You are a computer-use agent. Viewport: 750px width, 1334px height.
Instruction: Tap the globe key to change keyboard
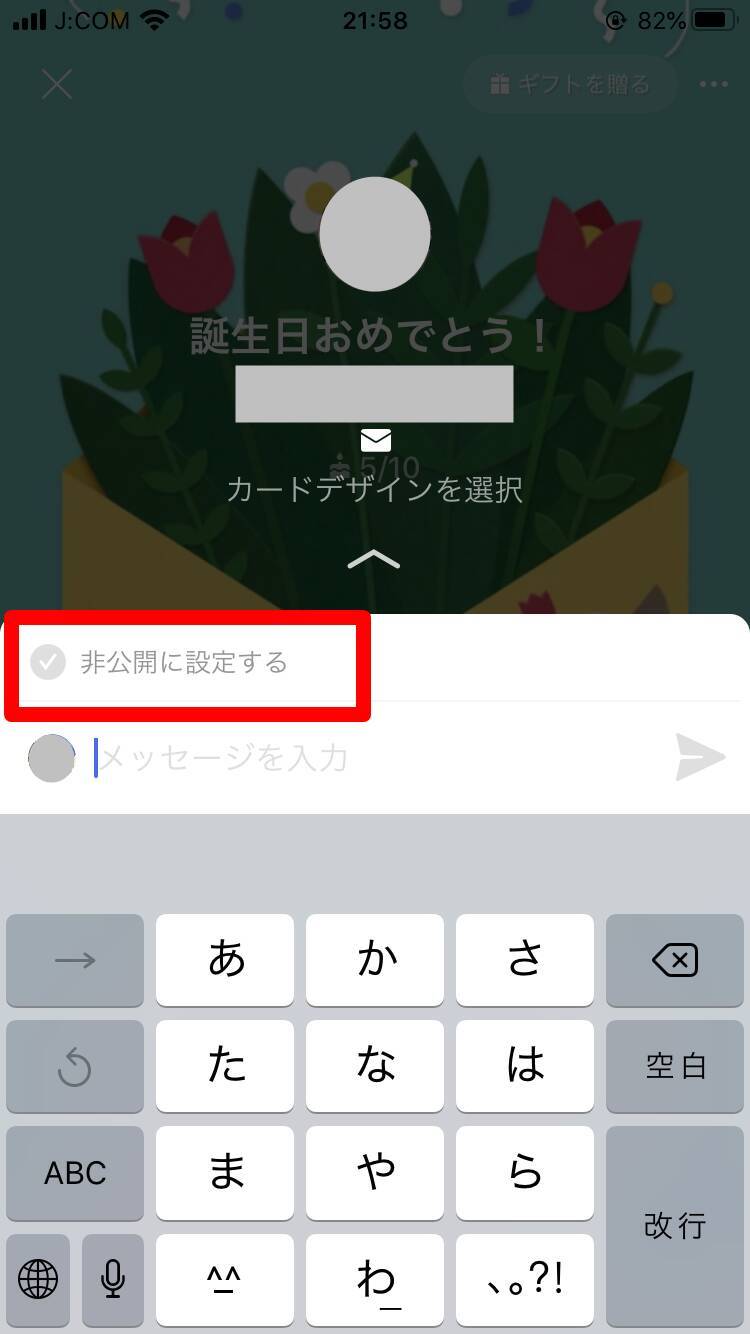point(38,1277)
